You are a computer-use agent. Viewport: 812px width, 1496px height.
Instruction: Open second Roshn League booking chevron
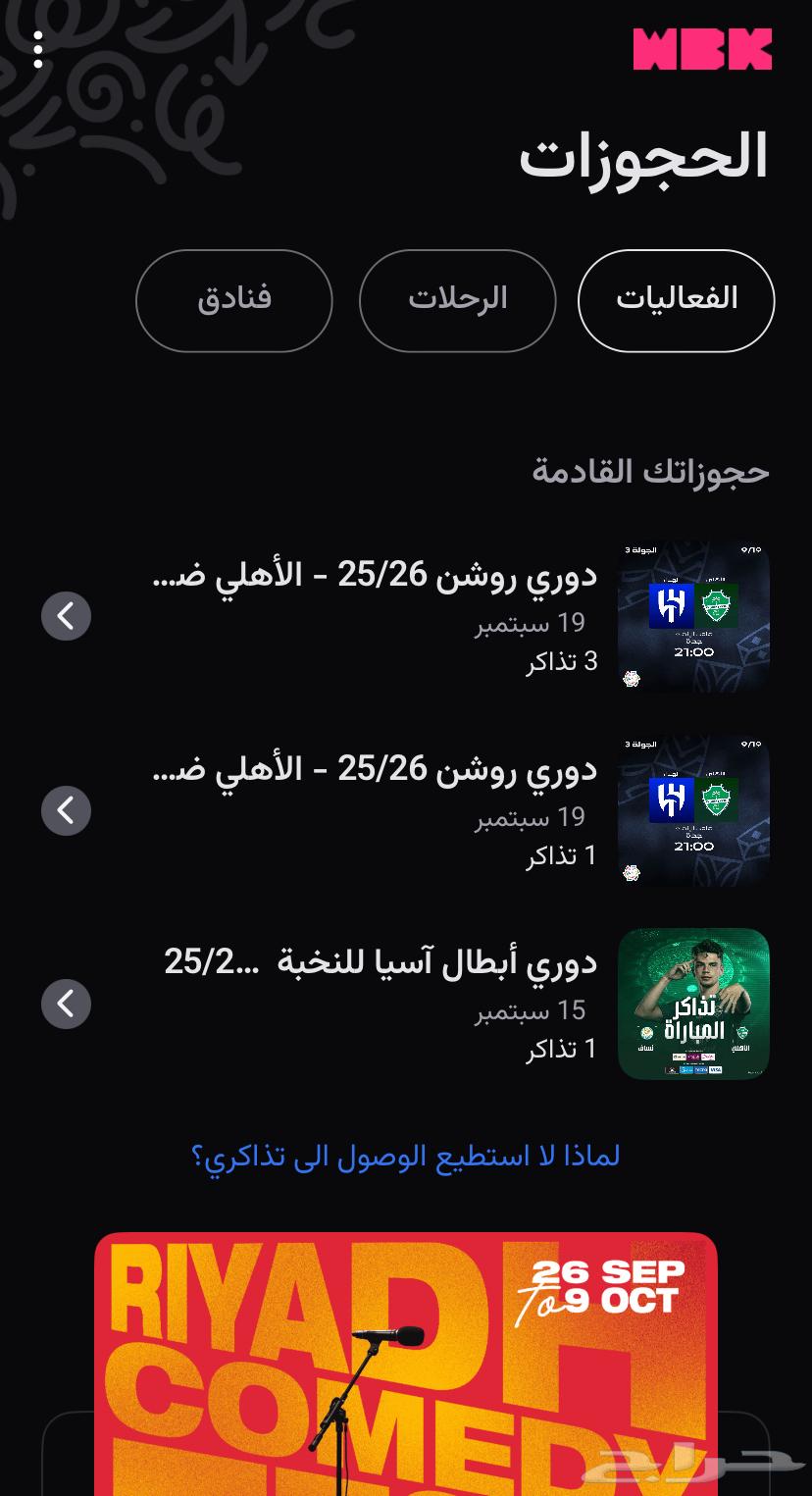[x=66, y=809]
